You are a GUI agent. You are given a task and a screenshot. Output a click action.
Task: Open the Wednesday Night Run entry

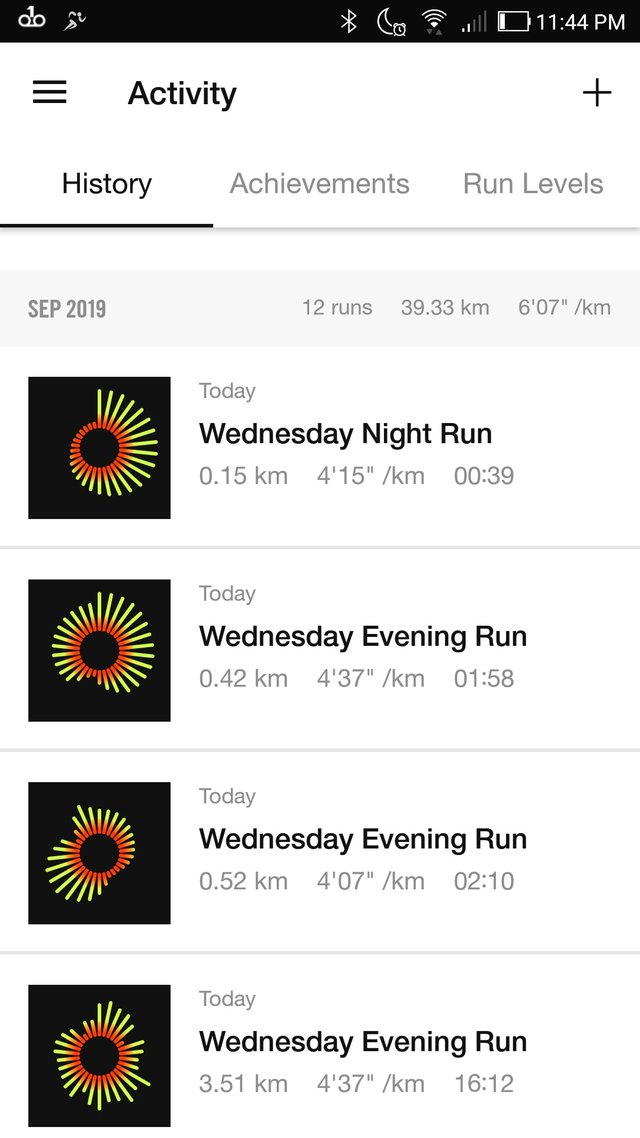[x=320, y=447]
